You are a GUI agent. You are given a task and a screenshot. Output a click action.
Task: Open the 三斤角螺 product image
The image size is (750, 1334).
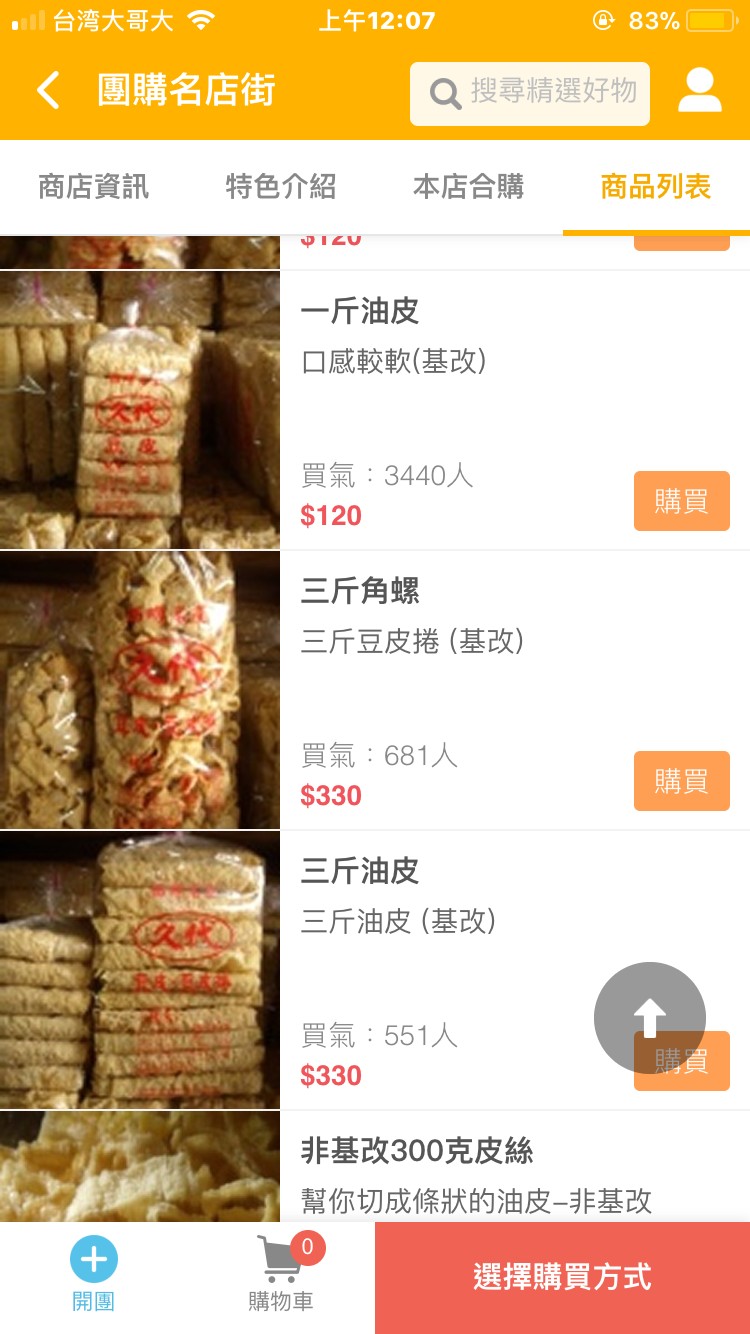pyautogui.click(x=140, y=690)
